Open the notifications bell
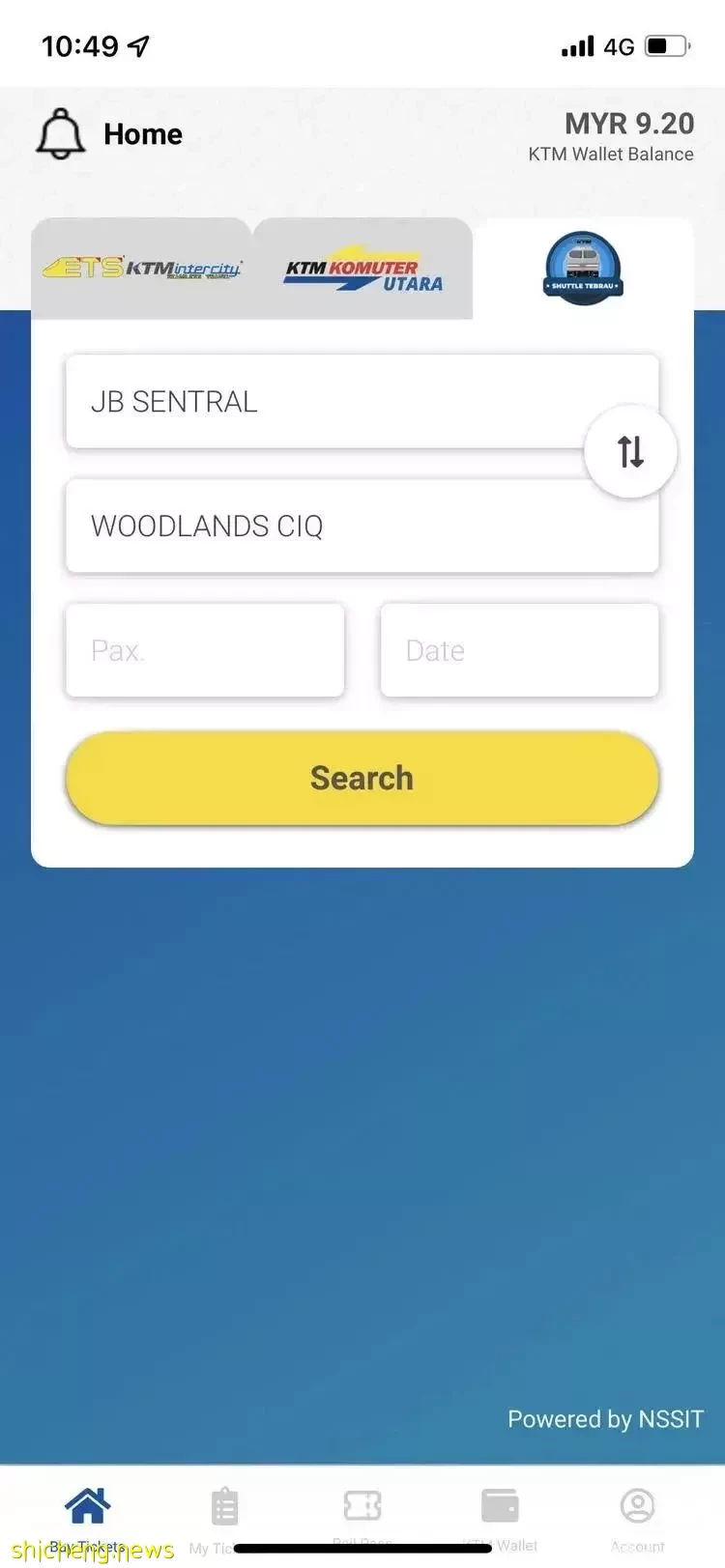Image resolution: width=725 pixels, height=1568 pixels. pos(61,133)
